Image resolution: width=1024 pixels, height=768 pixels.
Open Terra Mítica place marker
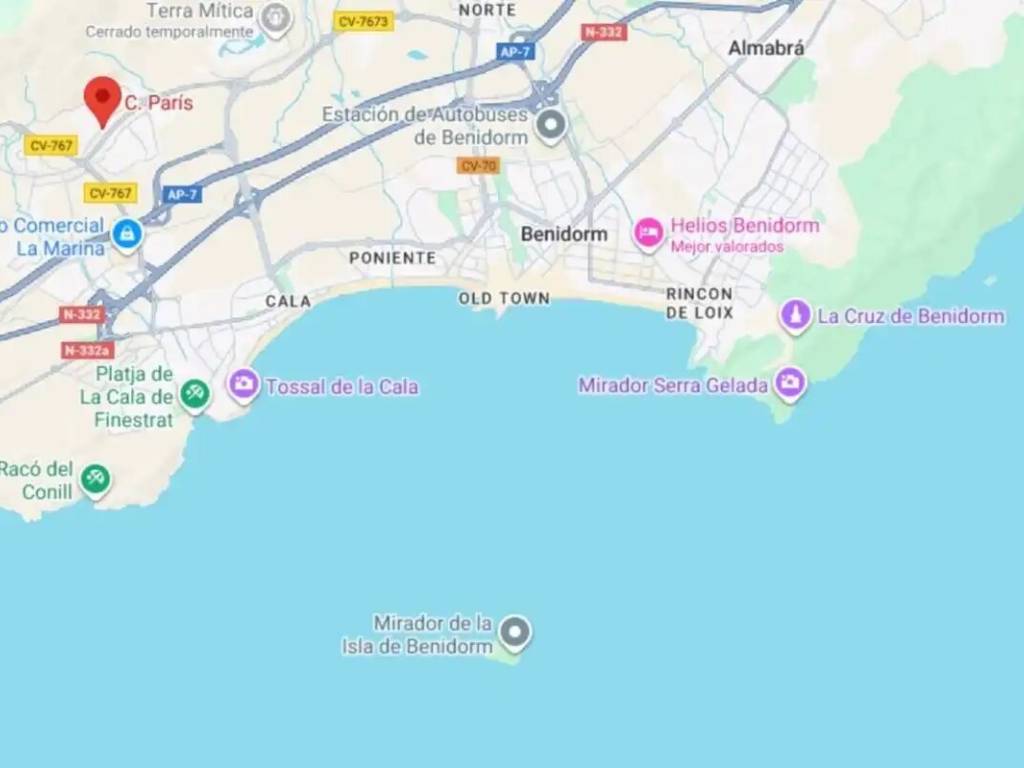point(275,20)
